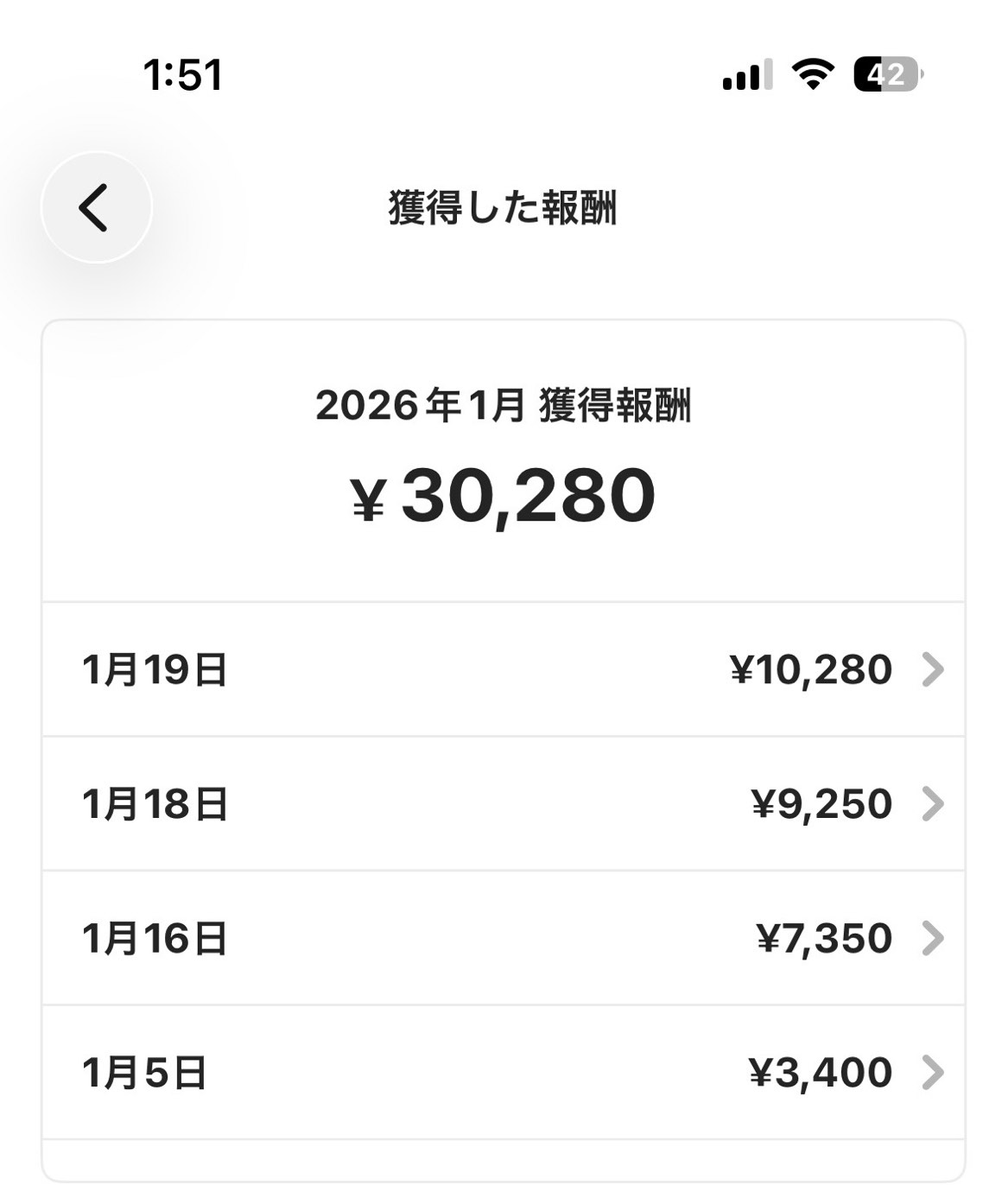Open the 1月19日 reward of ¥10,280

[504, 669]
